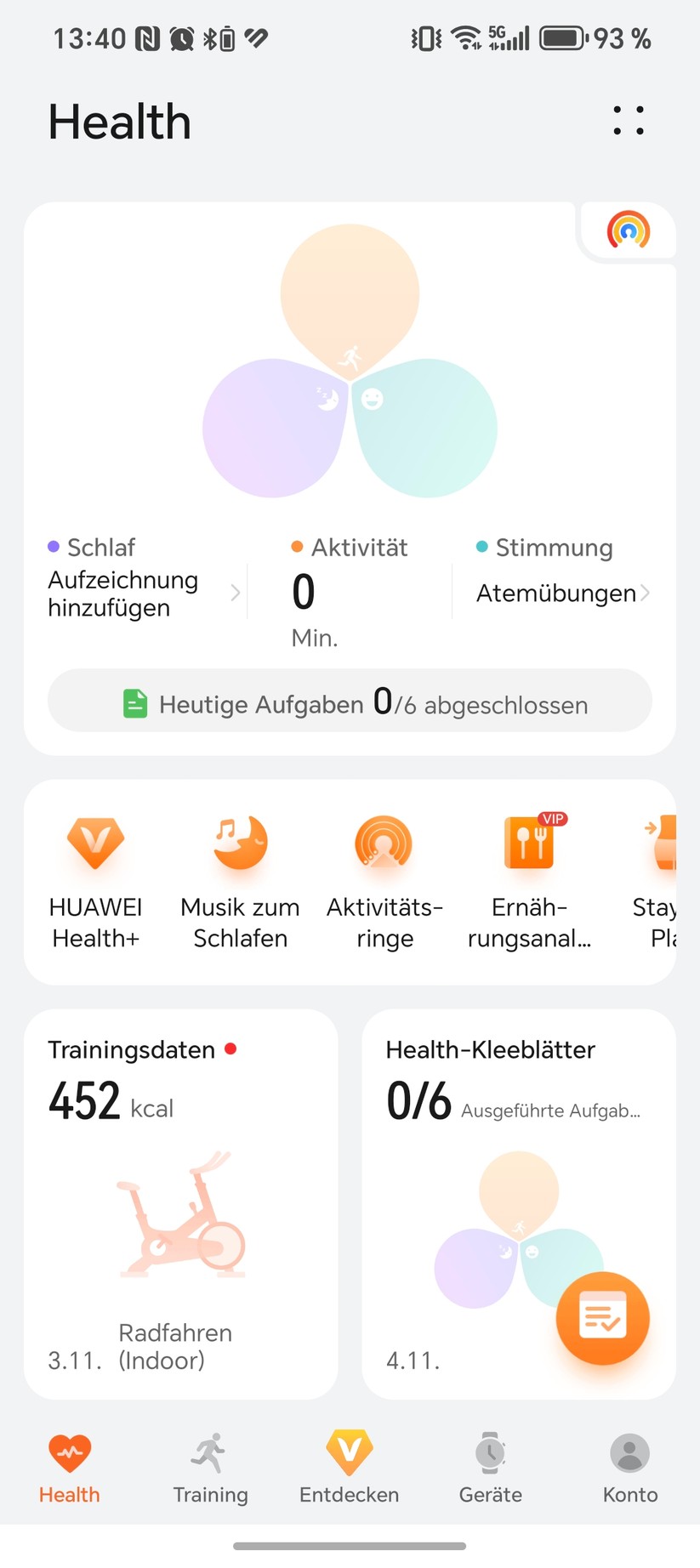This screenshot has width=700, height=1568.
Task: Switch to the Training tab
Action: pos(210,1467)
